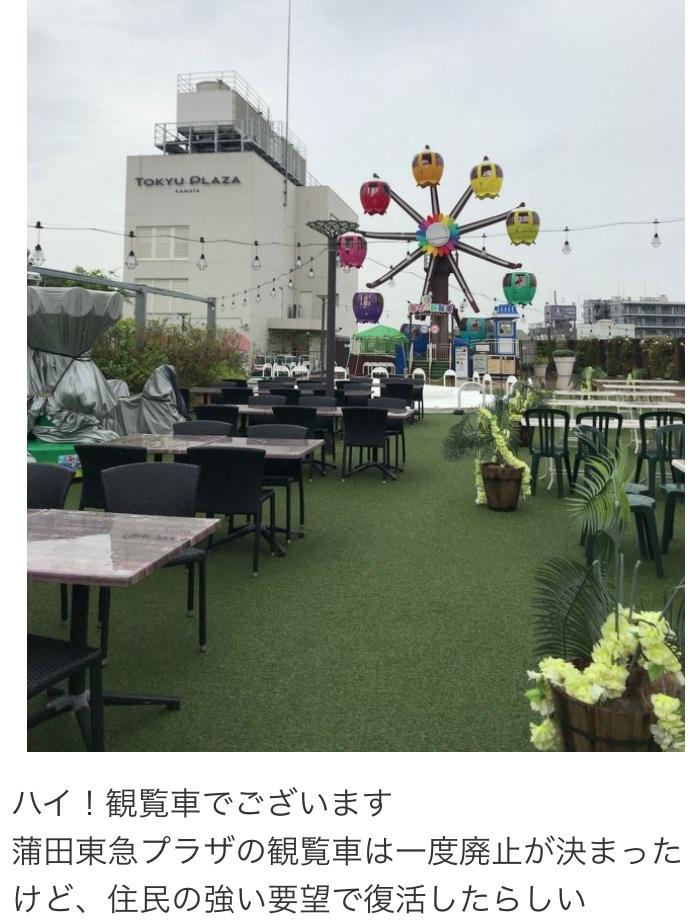Open the rooftop Ferris wheel photo
Viewport: 690px width, 920px height.
coord(356,376)
